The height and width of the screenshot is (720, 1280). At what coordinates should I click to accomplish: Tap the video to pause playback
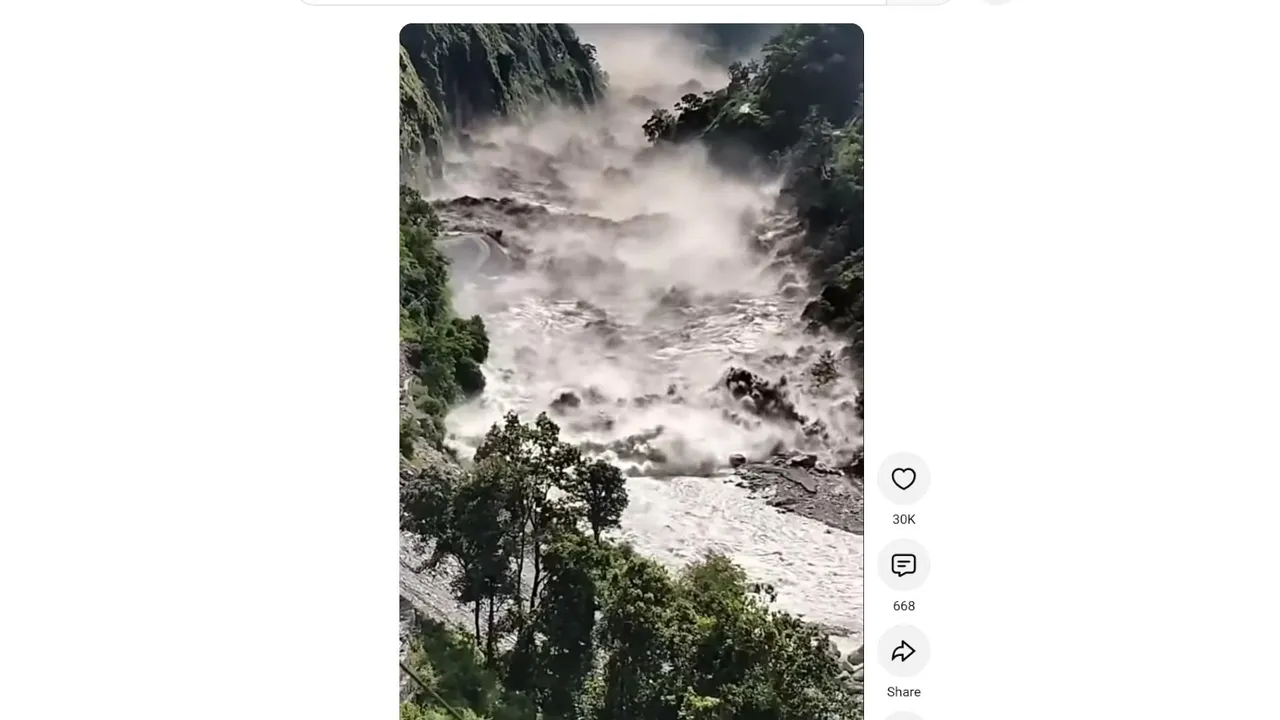click(x=631, y=372)
